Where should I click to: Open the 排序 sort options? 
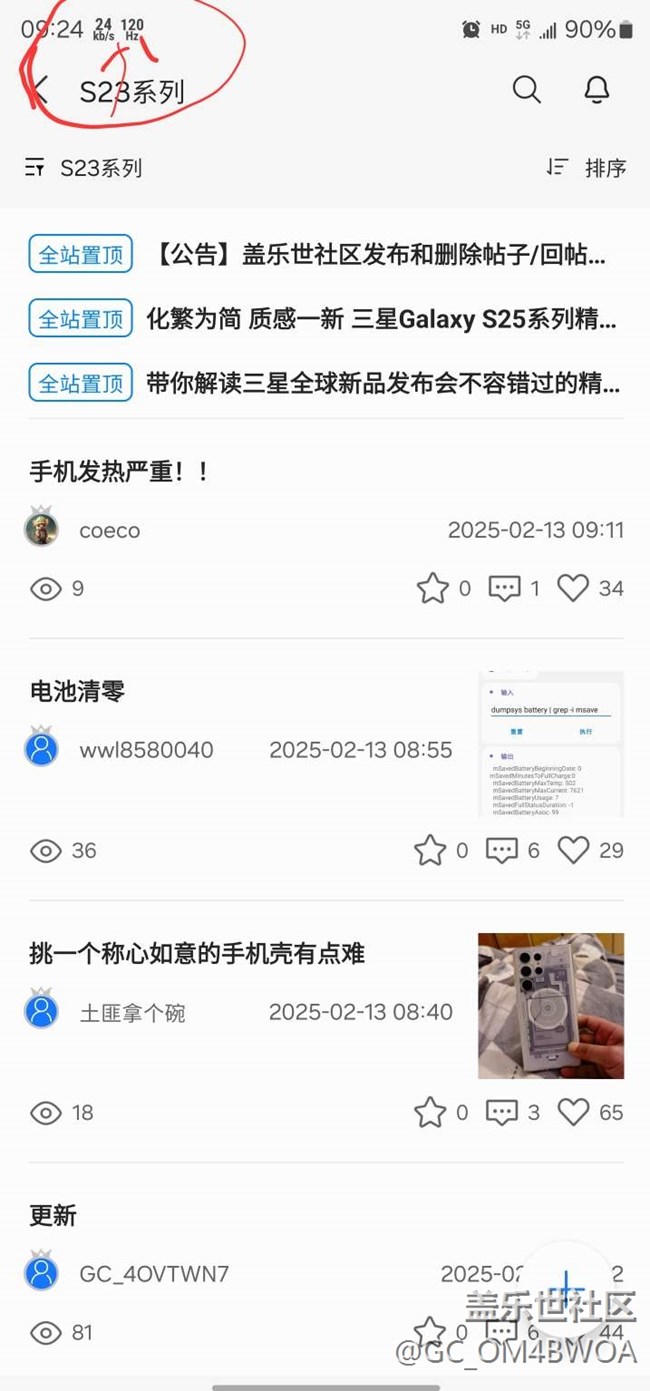(588, 168)
